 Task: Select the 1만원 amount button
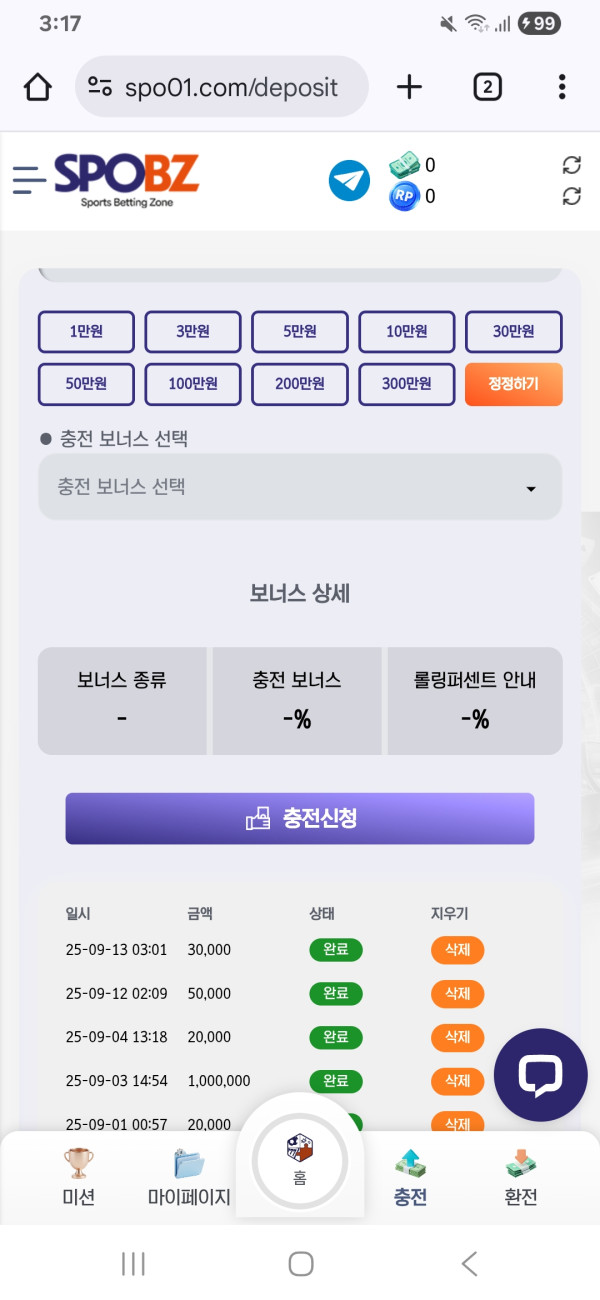coord(86,332)
